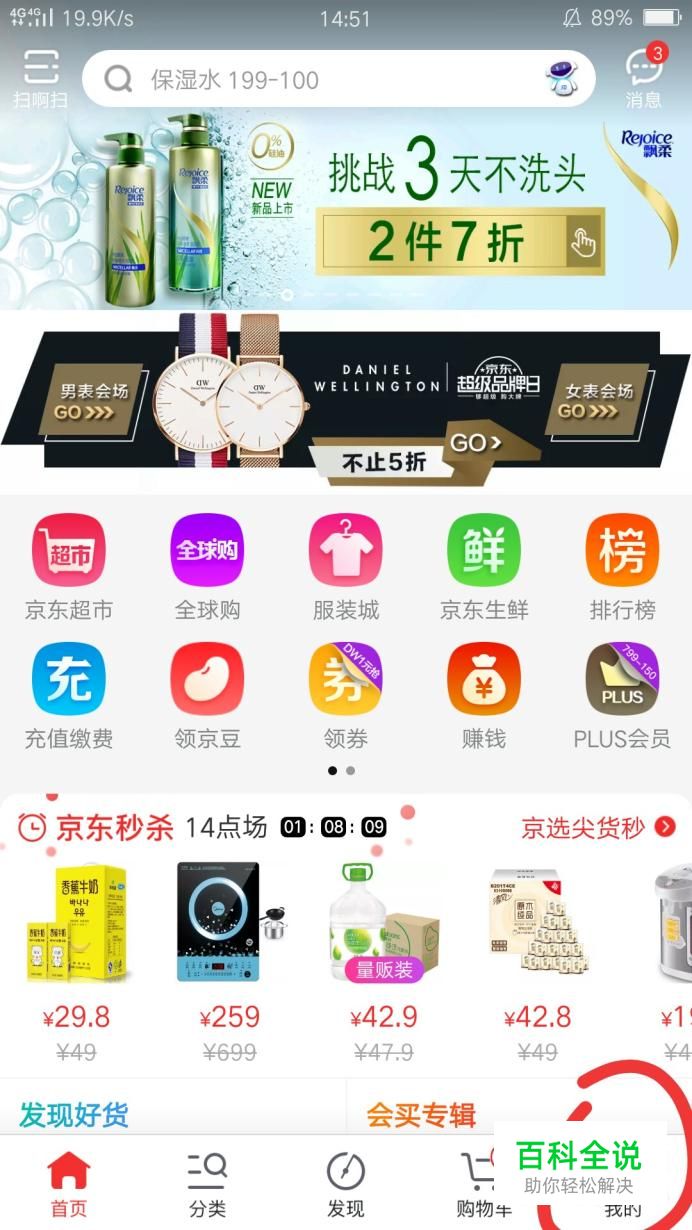This screenshot has width=692, height=1230.
Task: Open 充值缴费
Action: tap(69, 696)
